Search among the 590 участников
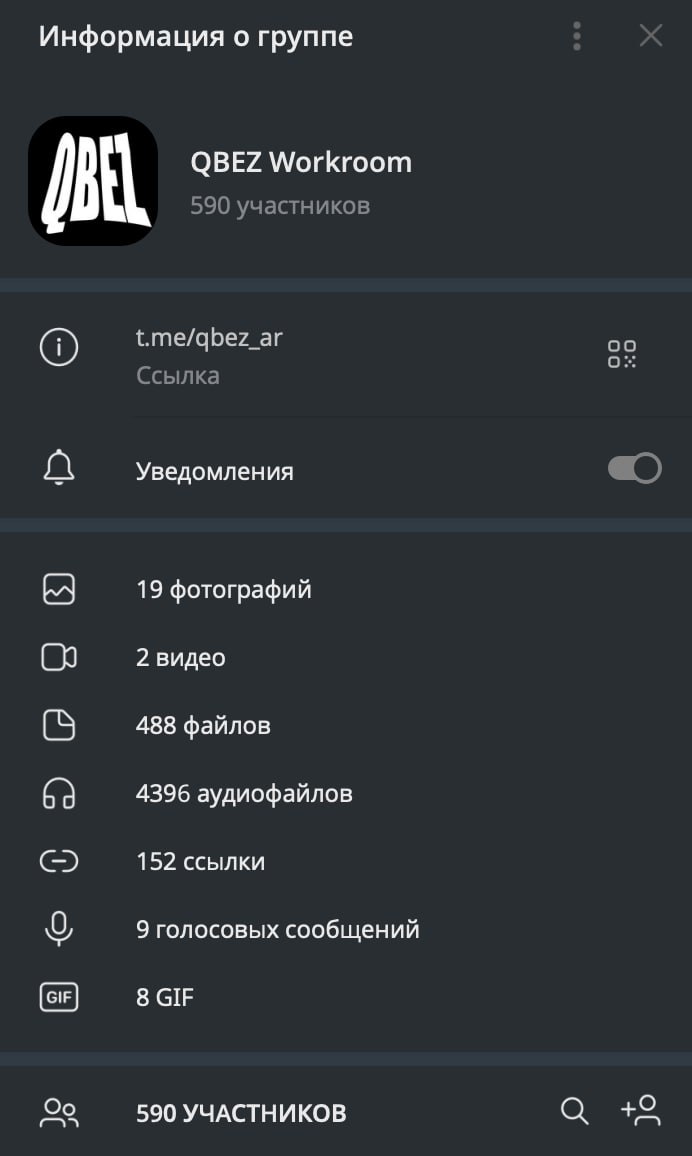 coord(575,1111)
